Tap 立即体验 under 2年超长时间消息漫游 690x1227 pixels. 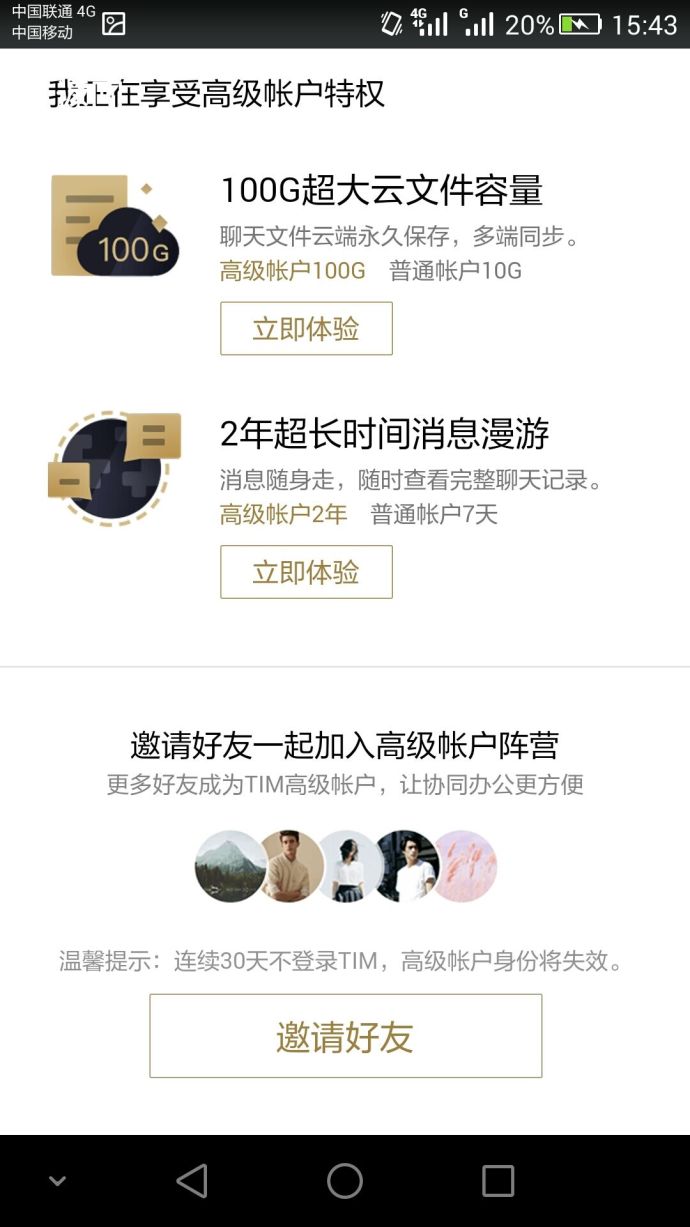pos(306,572)
